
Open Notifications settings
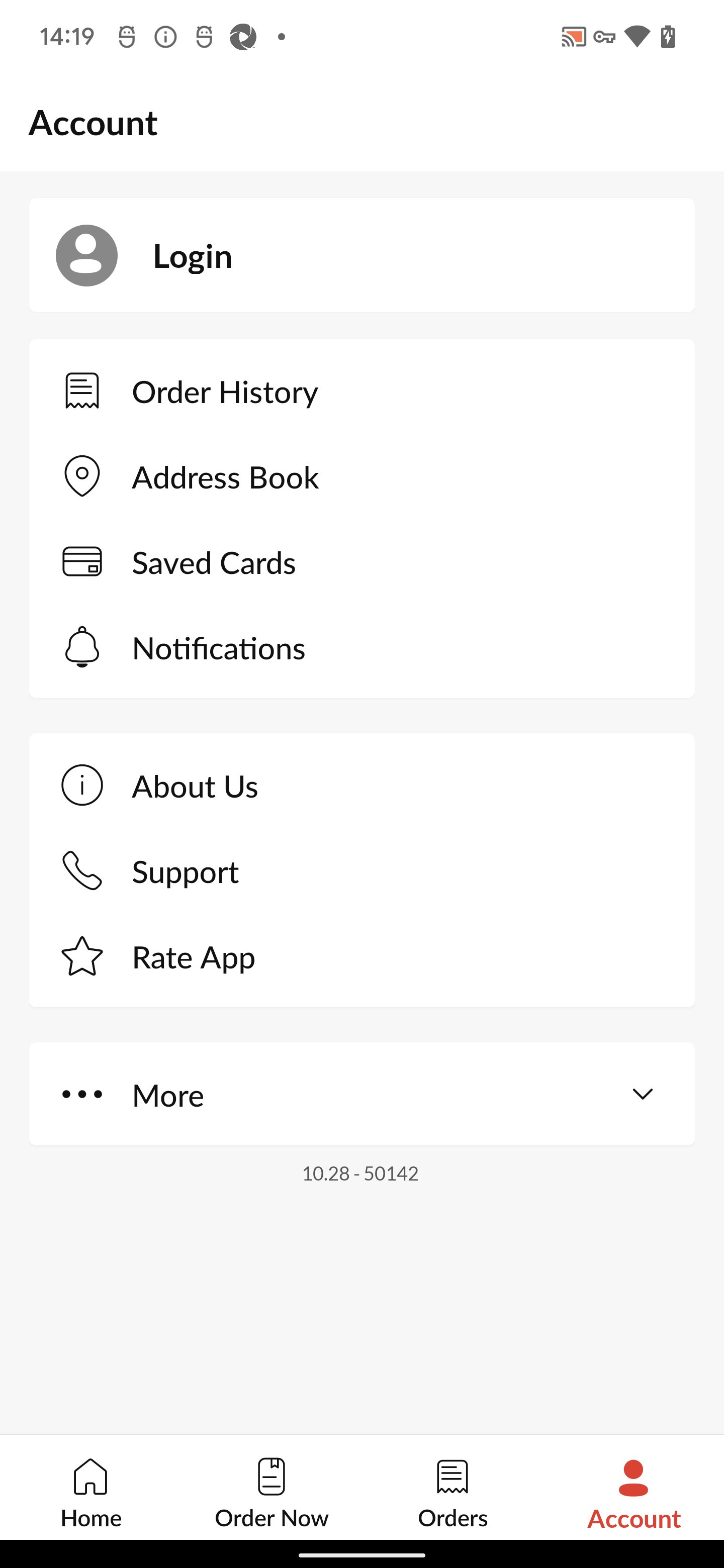click(x=361, y=648)
